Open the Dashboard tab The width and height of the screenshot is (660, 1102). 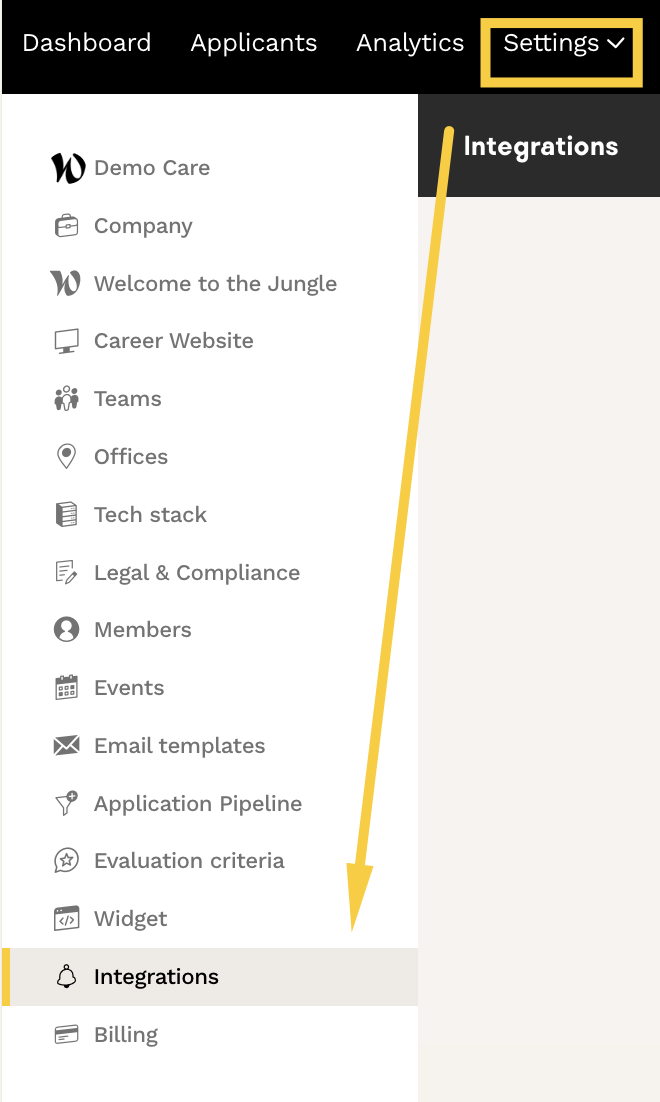(x=86, y=43)
